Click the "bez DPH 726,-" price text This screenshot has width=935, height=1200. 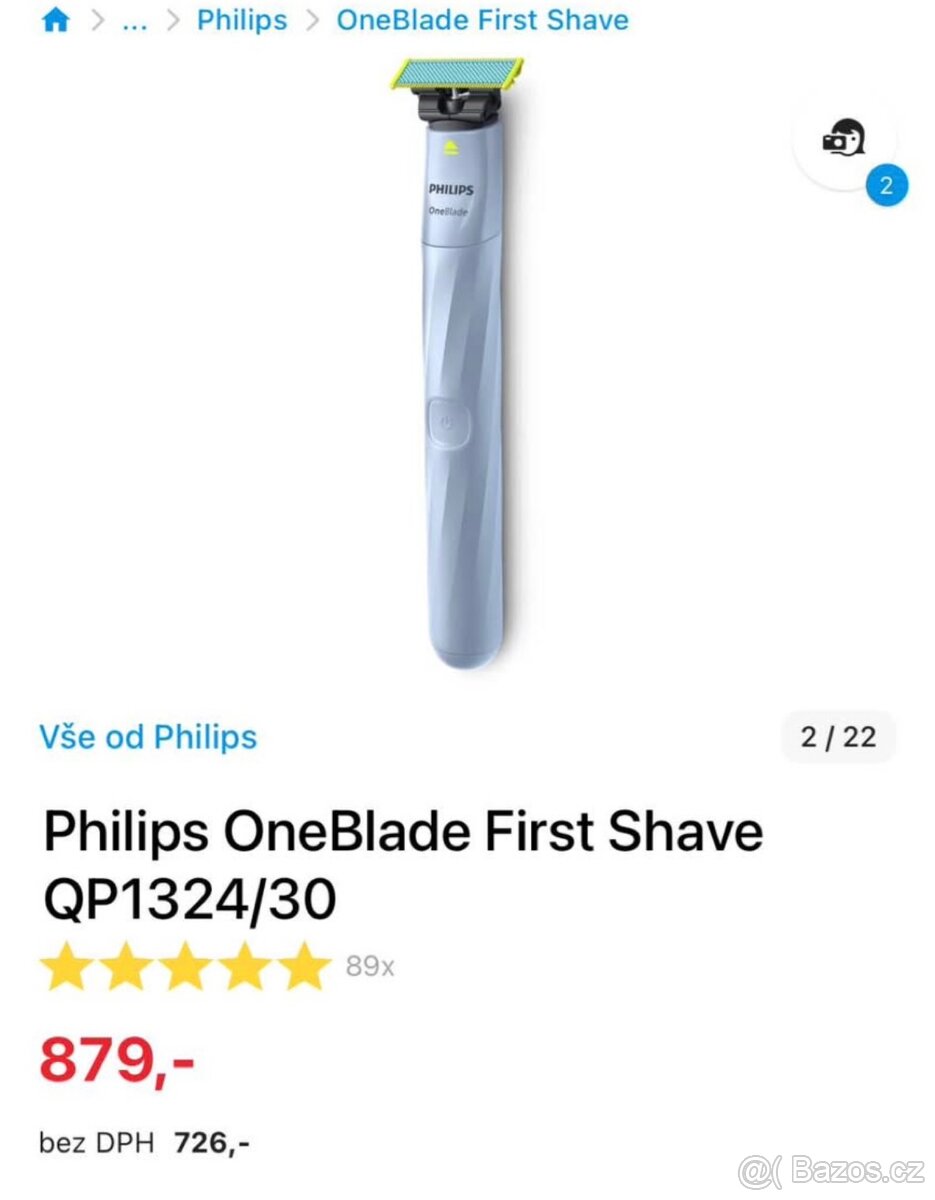tap(143, 1141)
